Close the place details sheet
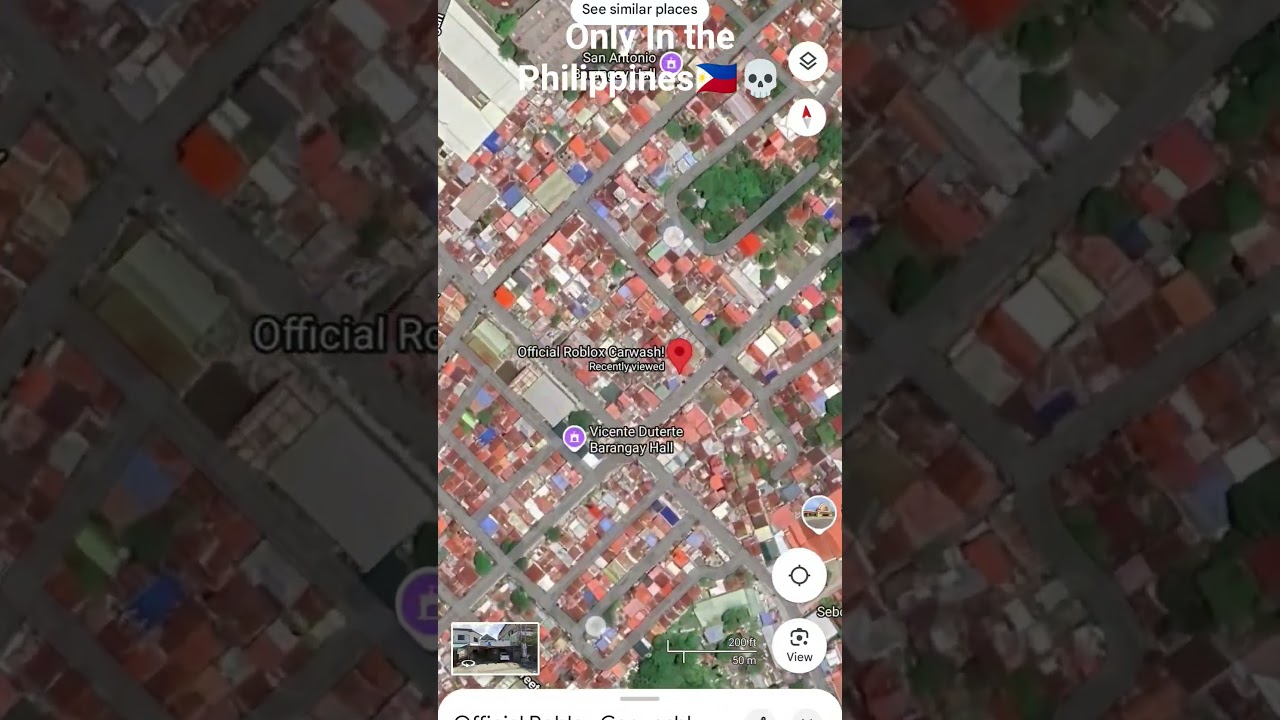Screen dimensions: 1280x720 coord(807,716)
